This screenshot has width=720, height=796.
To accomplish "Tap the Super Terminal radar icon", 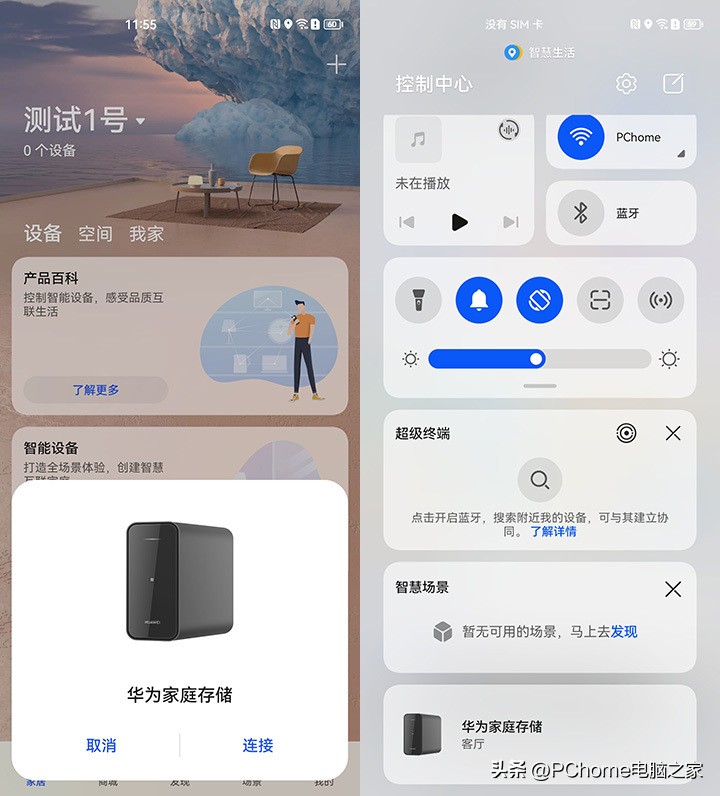I will click(628, 433).
